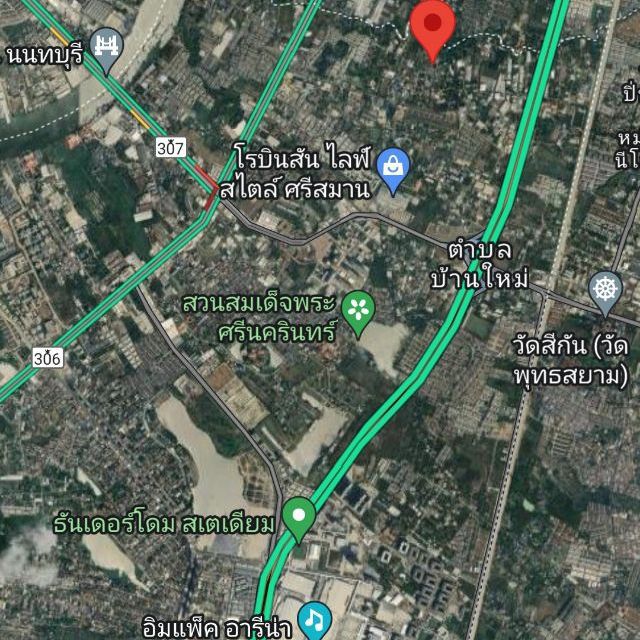
Task: Select Thunderdome Stadium map marker
Action: point(298,518)
